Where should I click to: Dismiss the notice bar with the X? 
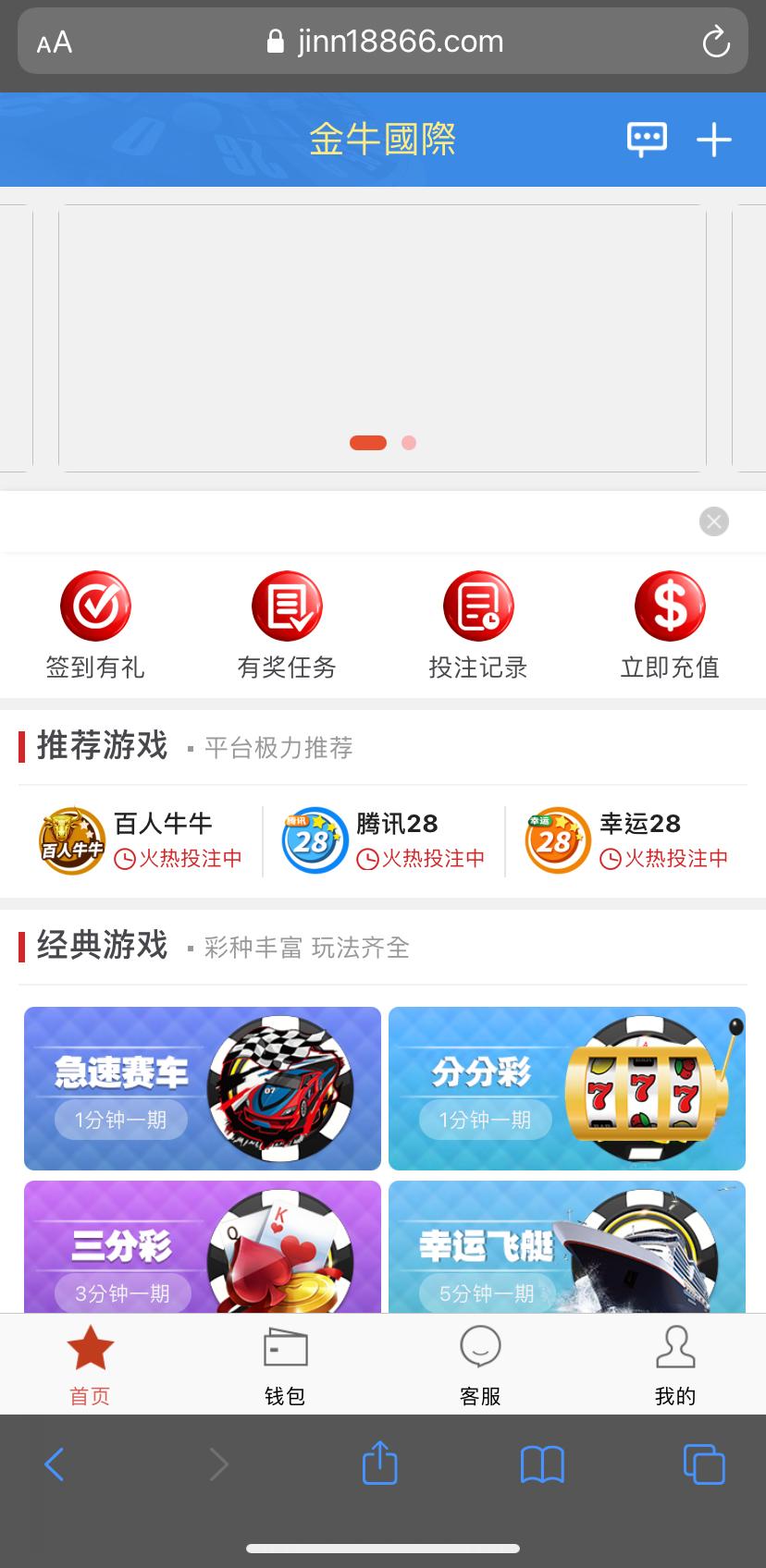(x=714, y=521)
